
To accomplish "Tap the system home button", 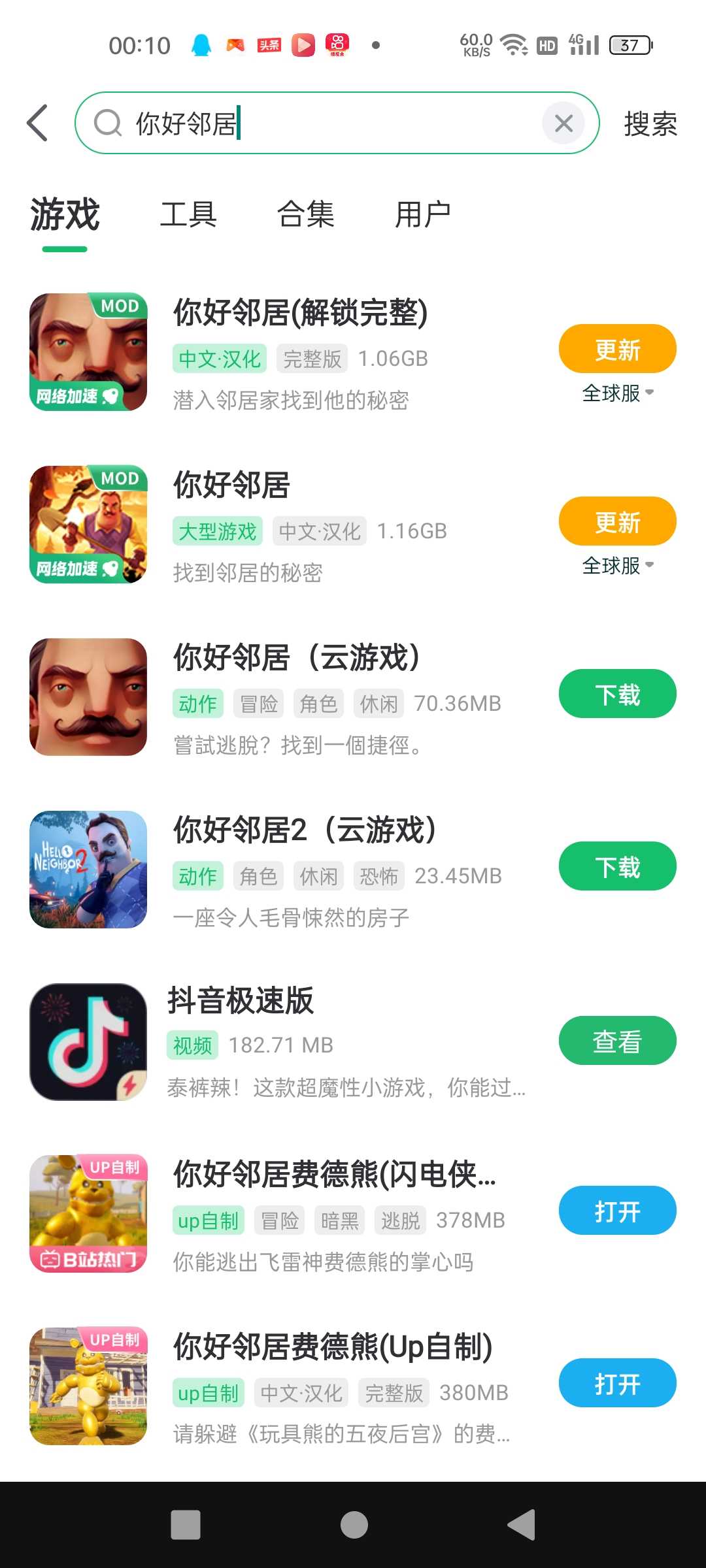I will tap(354, 1525).
